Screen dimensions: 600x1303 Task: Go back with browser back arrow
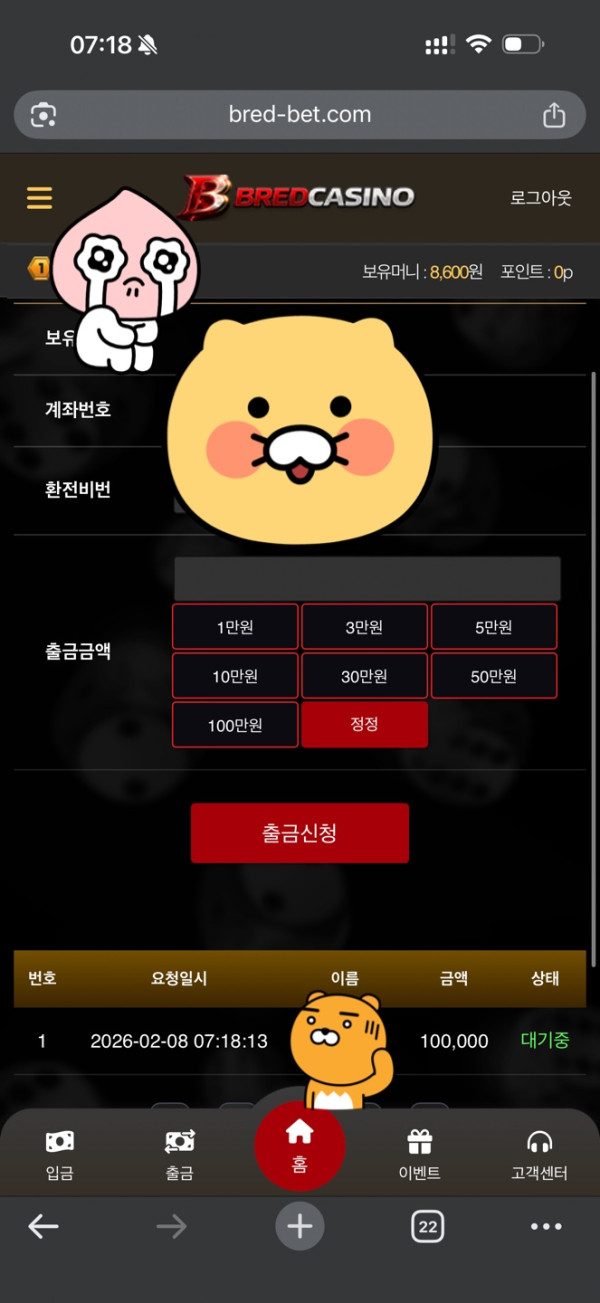(x=43, y=1227)
